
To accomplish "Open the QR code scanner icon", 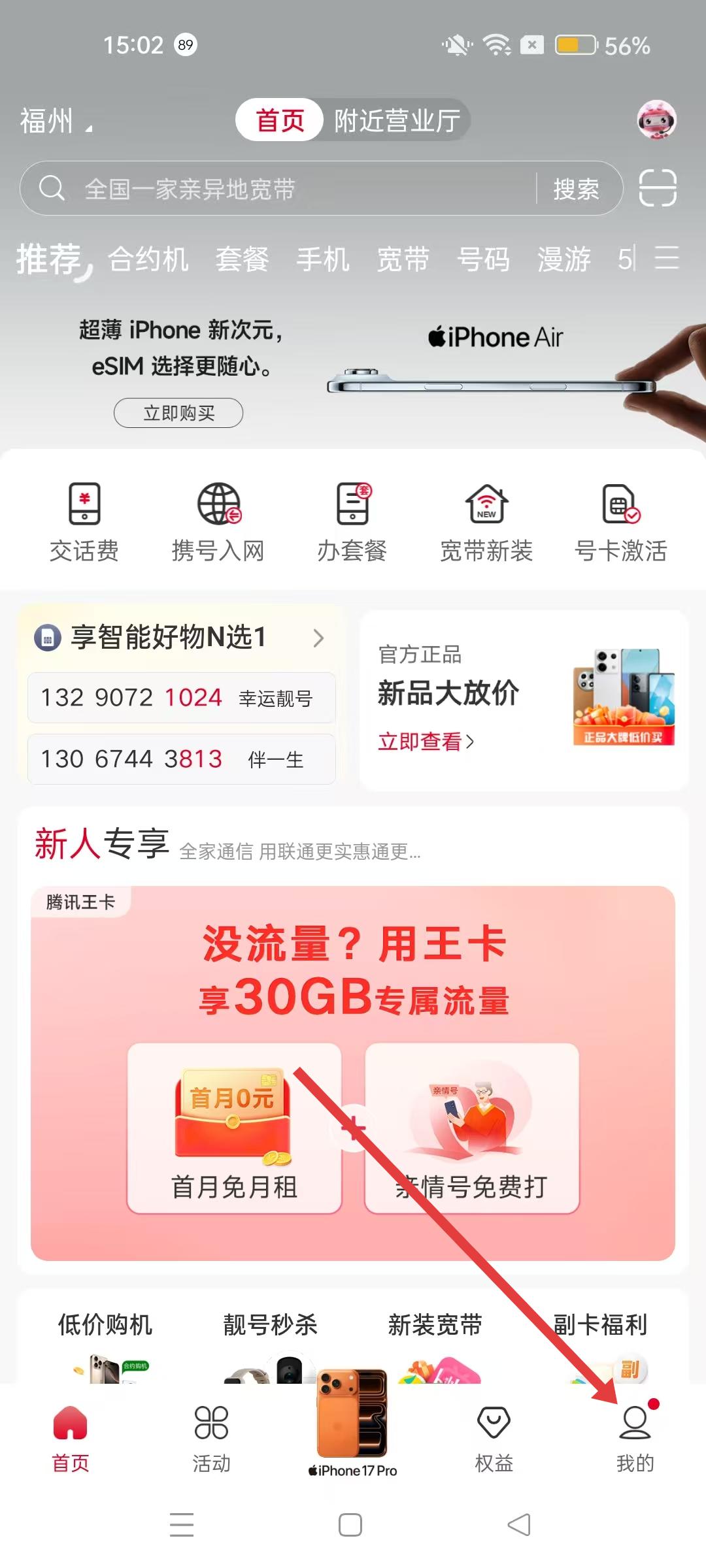I will 657,188.
